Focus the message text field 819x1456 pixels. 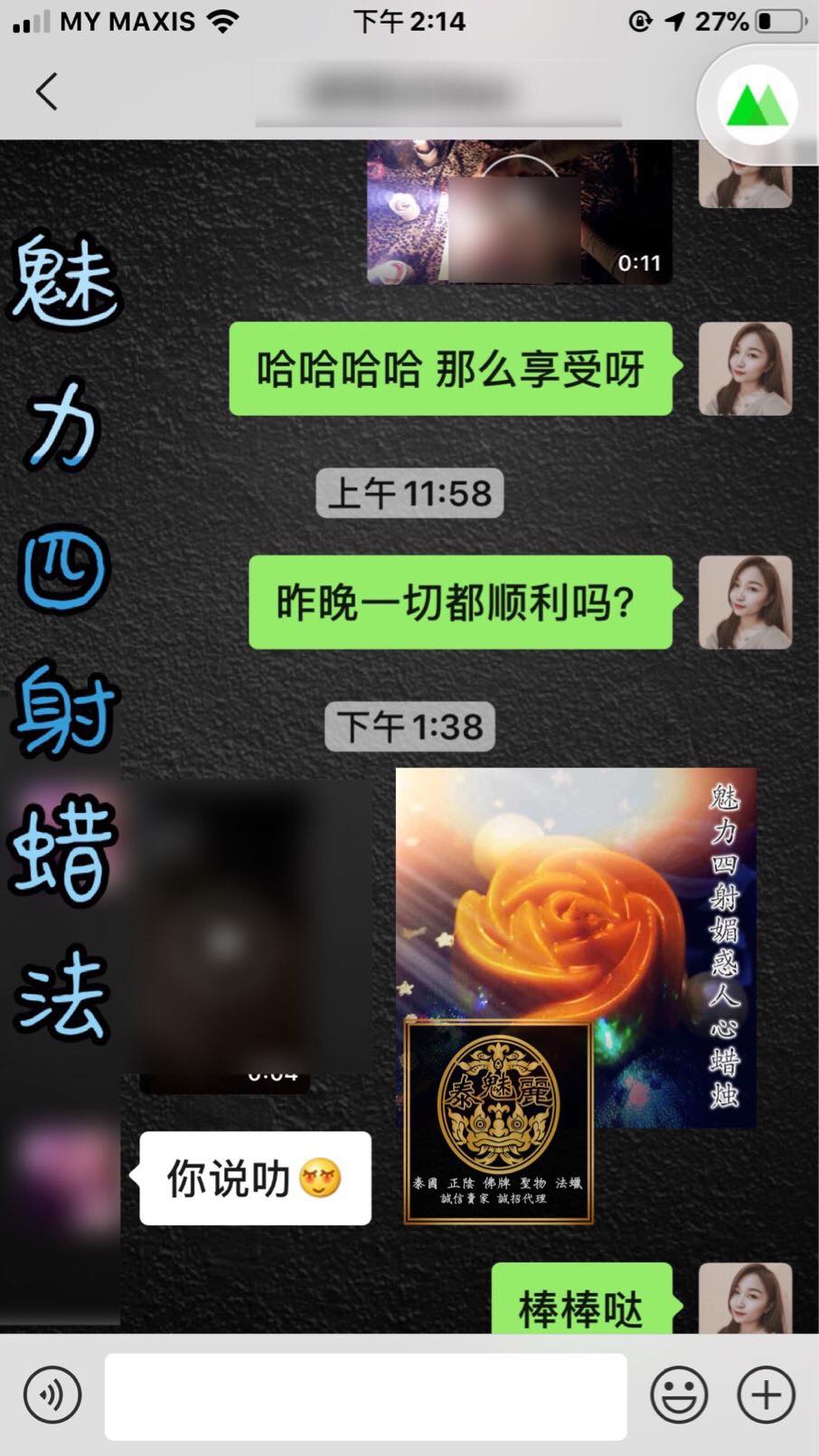coord(366,1395)
